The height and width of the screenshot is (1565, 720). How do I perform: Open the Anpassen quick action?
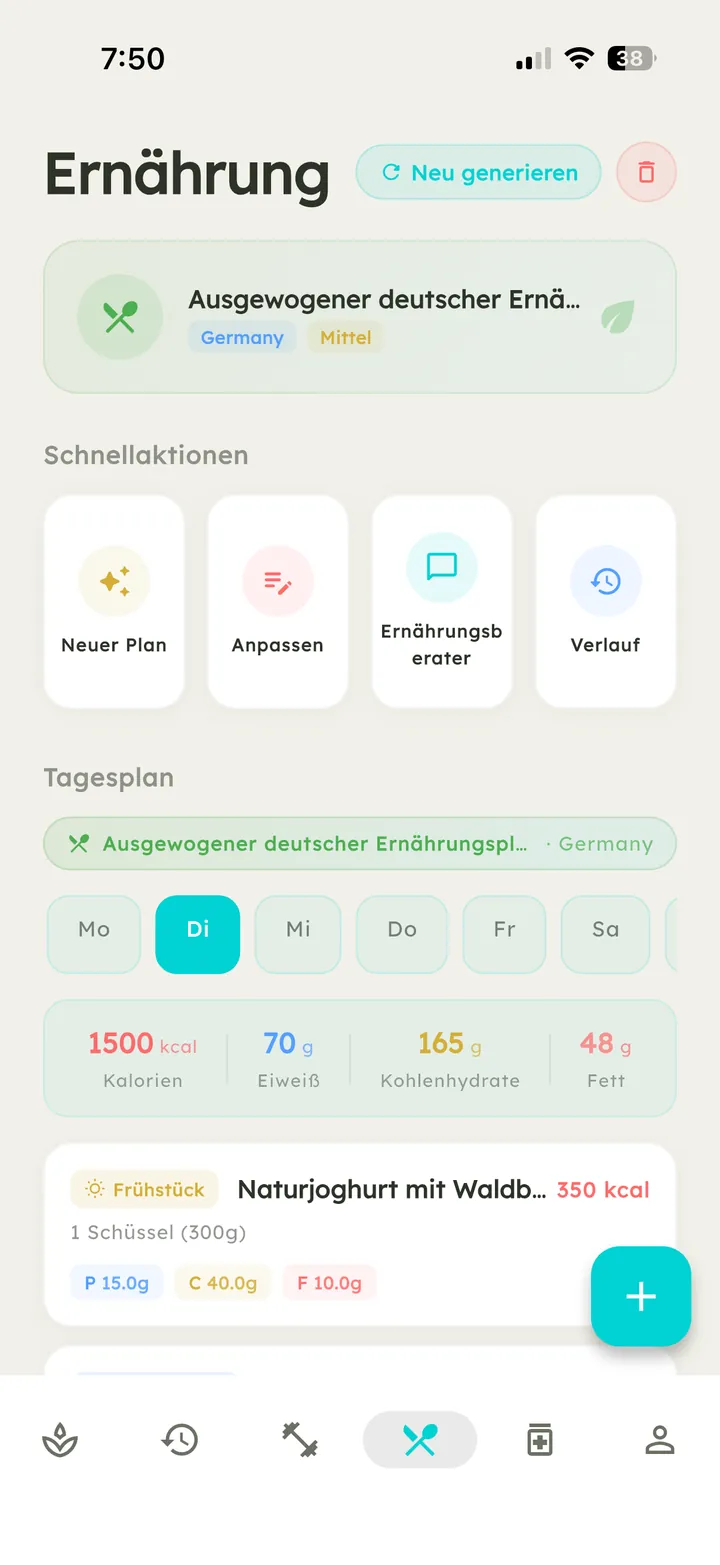coord(278,601)
